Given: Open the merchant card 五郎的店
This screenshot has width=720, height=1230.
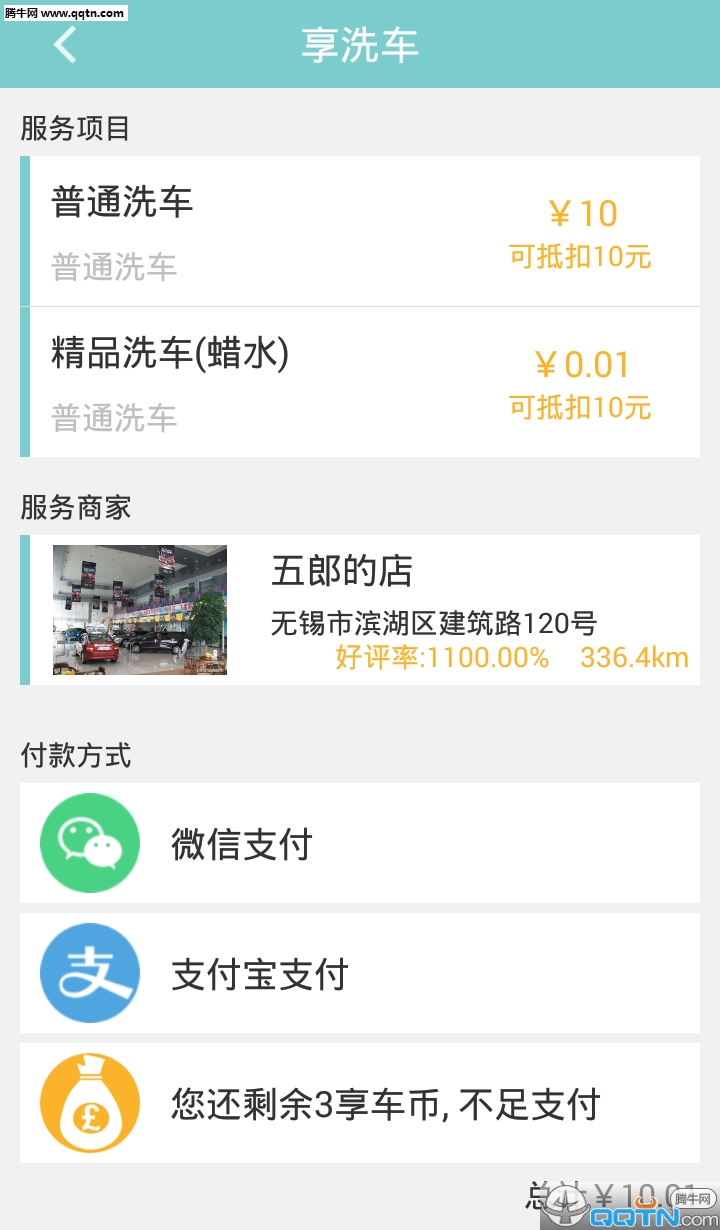Looking at the screenshot, I should click(360, 610).
